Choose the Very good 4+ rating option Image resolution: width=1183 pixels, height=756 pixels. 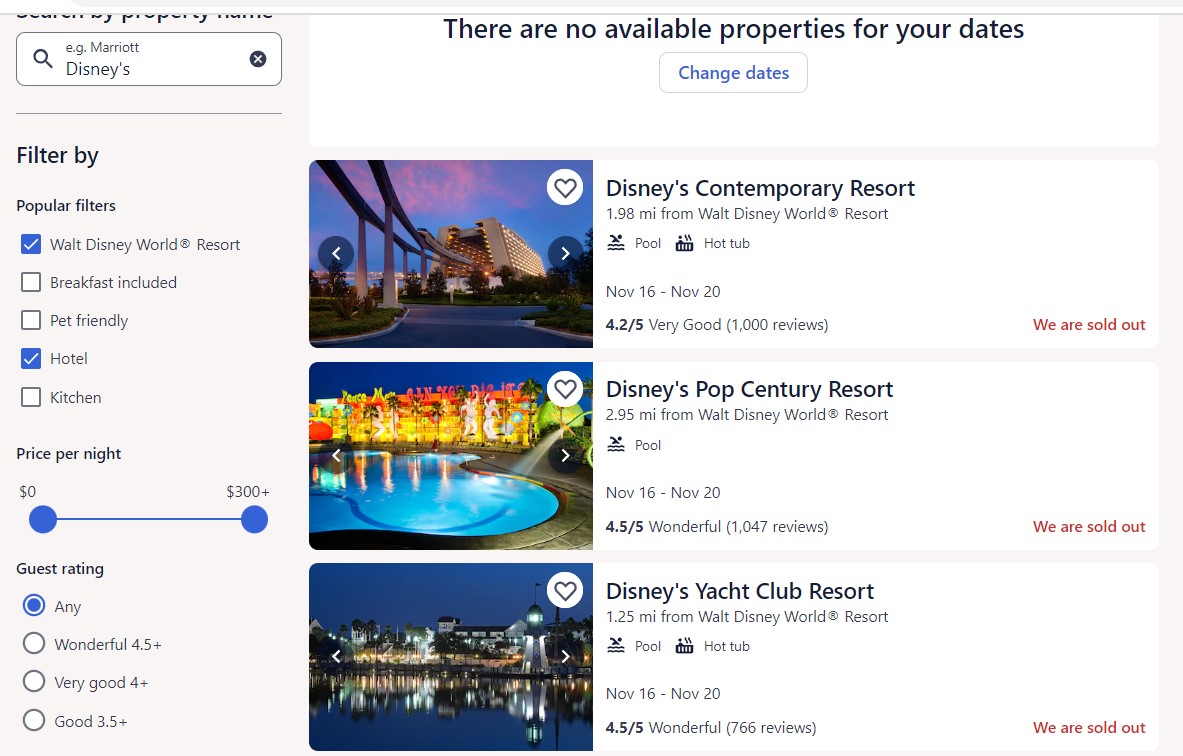34,682
